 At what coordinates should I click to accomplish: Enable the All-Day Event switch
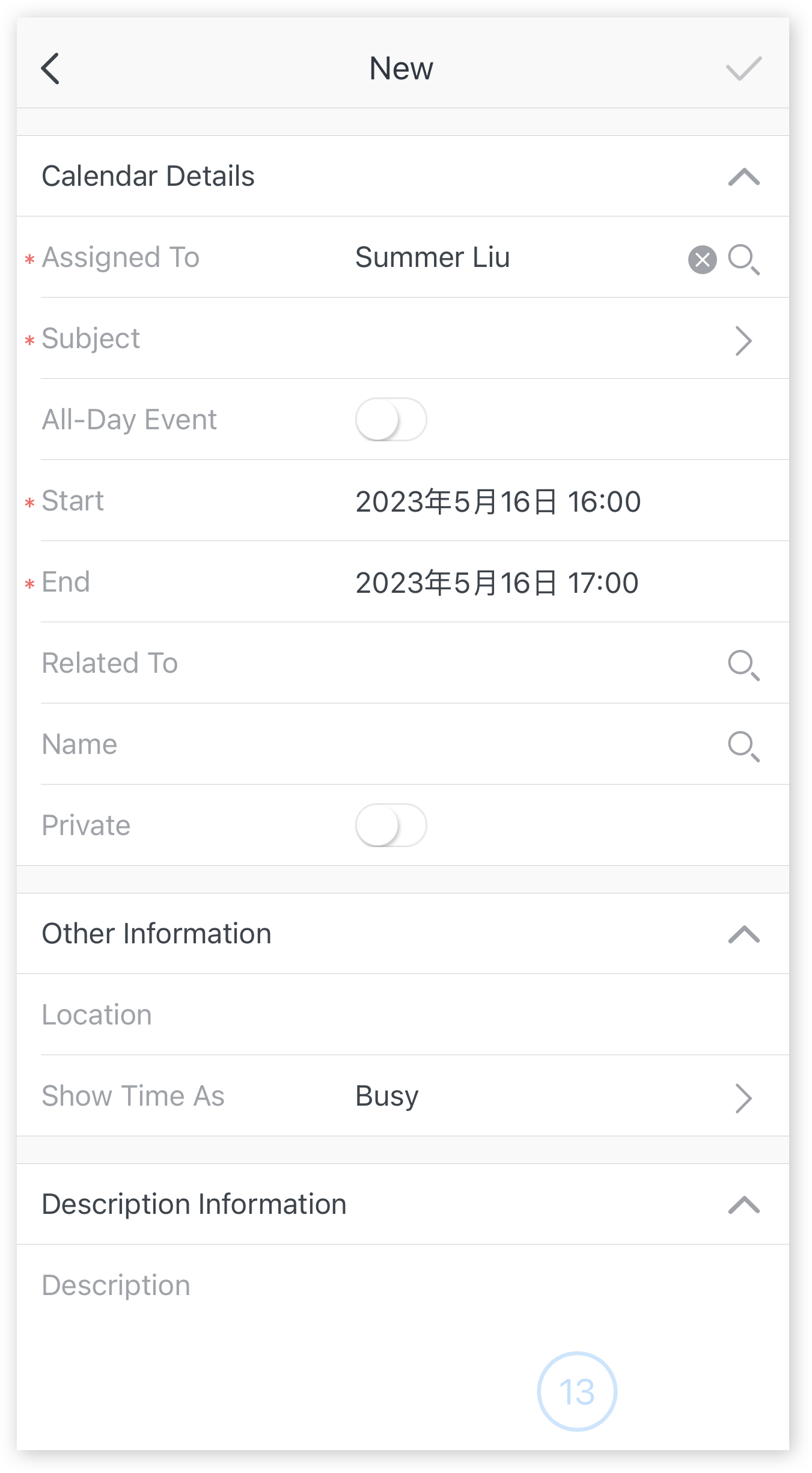click(391, 420)
